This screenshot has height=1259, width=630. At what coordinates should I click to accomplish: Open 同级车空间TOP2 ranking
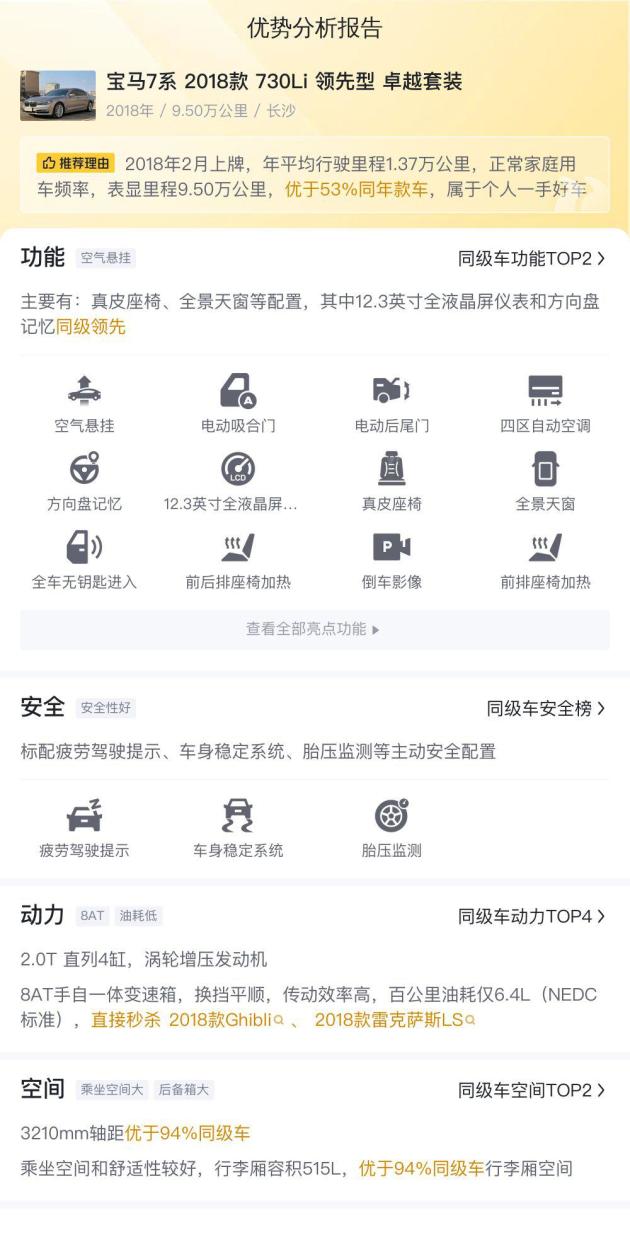pos(531,1090)
